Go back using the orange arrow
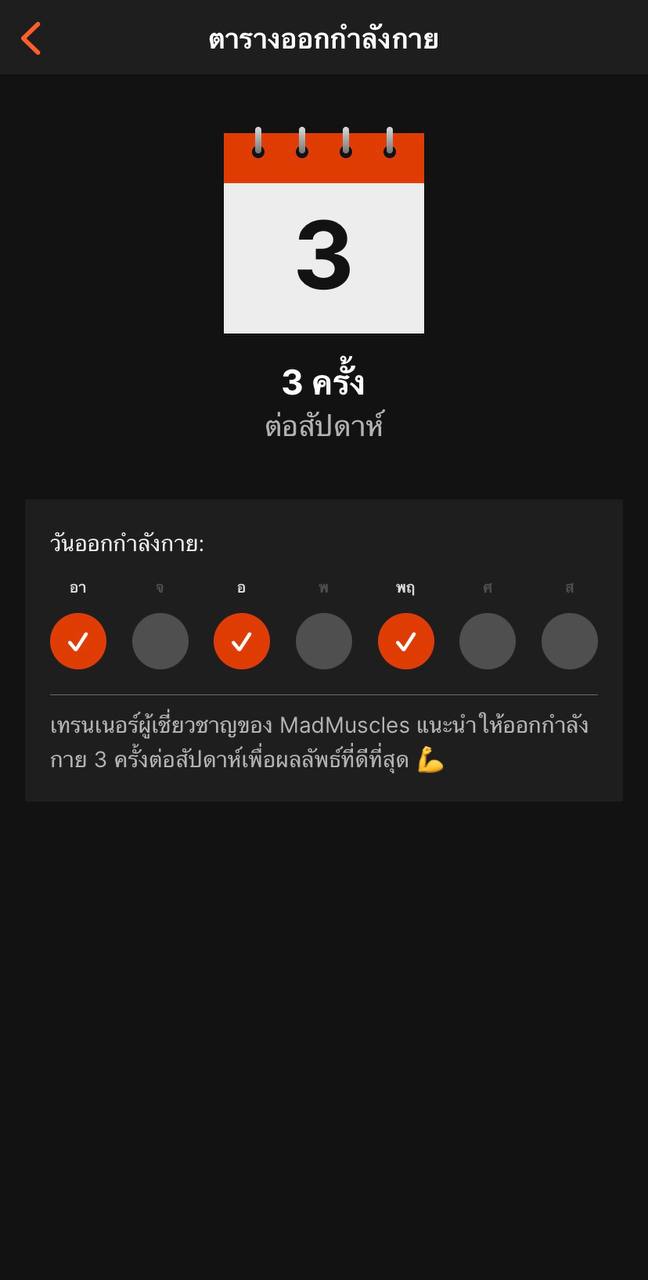 (x=31, y=38)
